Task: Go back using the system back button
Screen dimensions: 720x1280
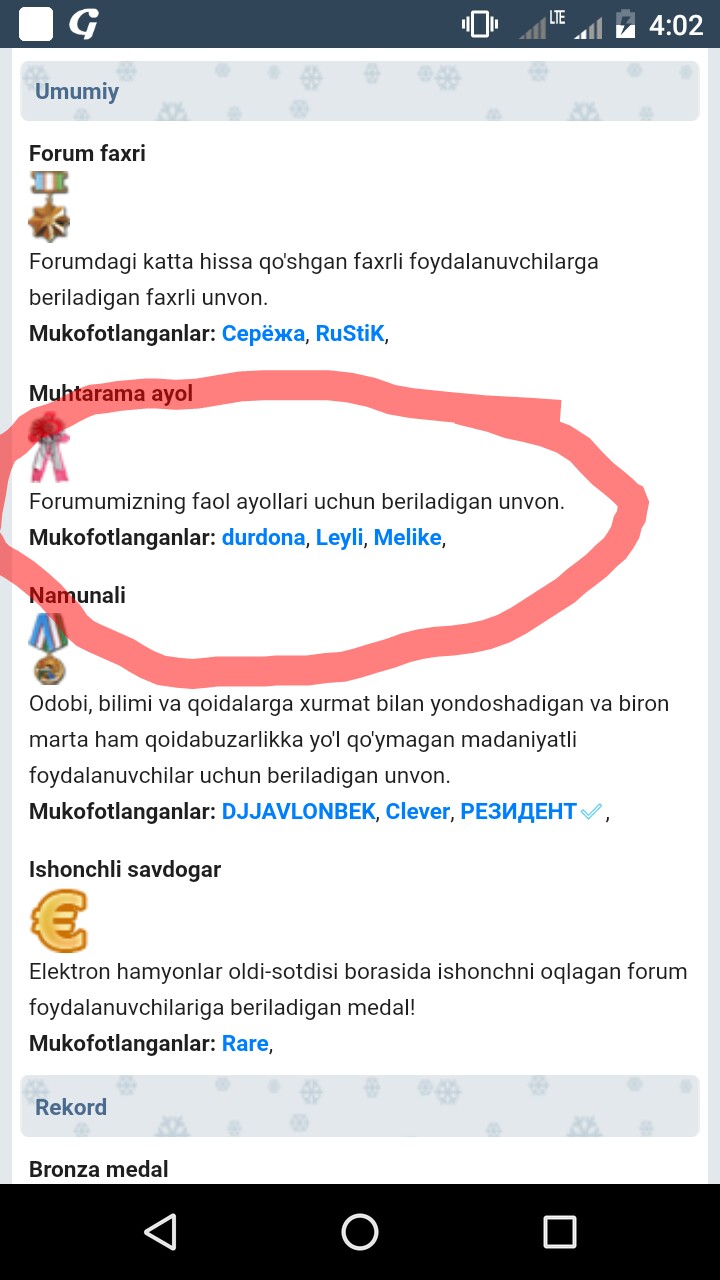Action: (160, 1232)
